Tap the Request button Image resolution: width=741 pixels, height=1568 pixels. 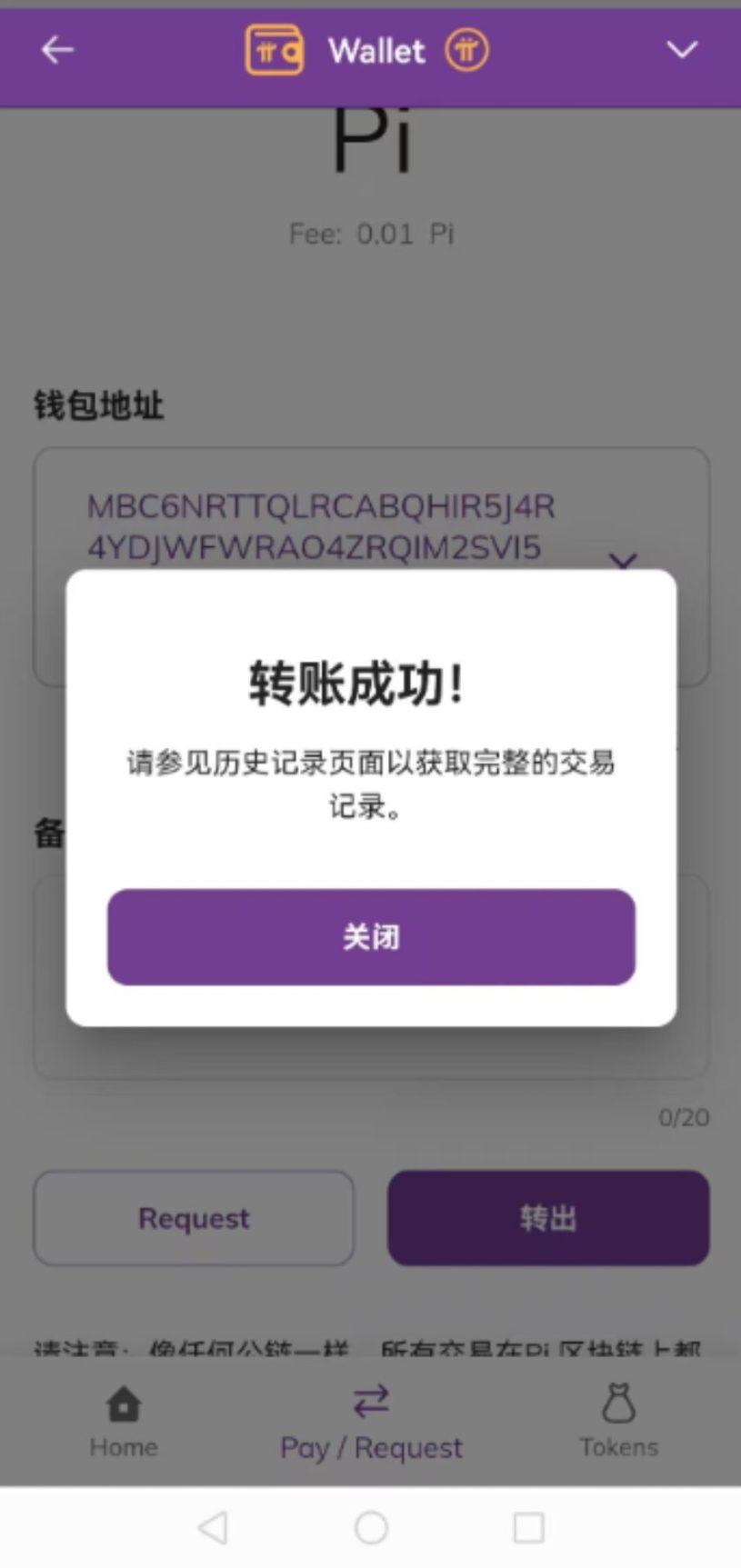(194, 1218)
